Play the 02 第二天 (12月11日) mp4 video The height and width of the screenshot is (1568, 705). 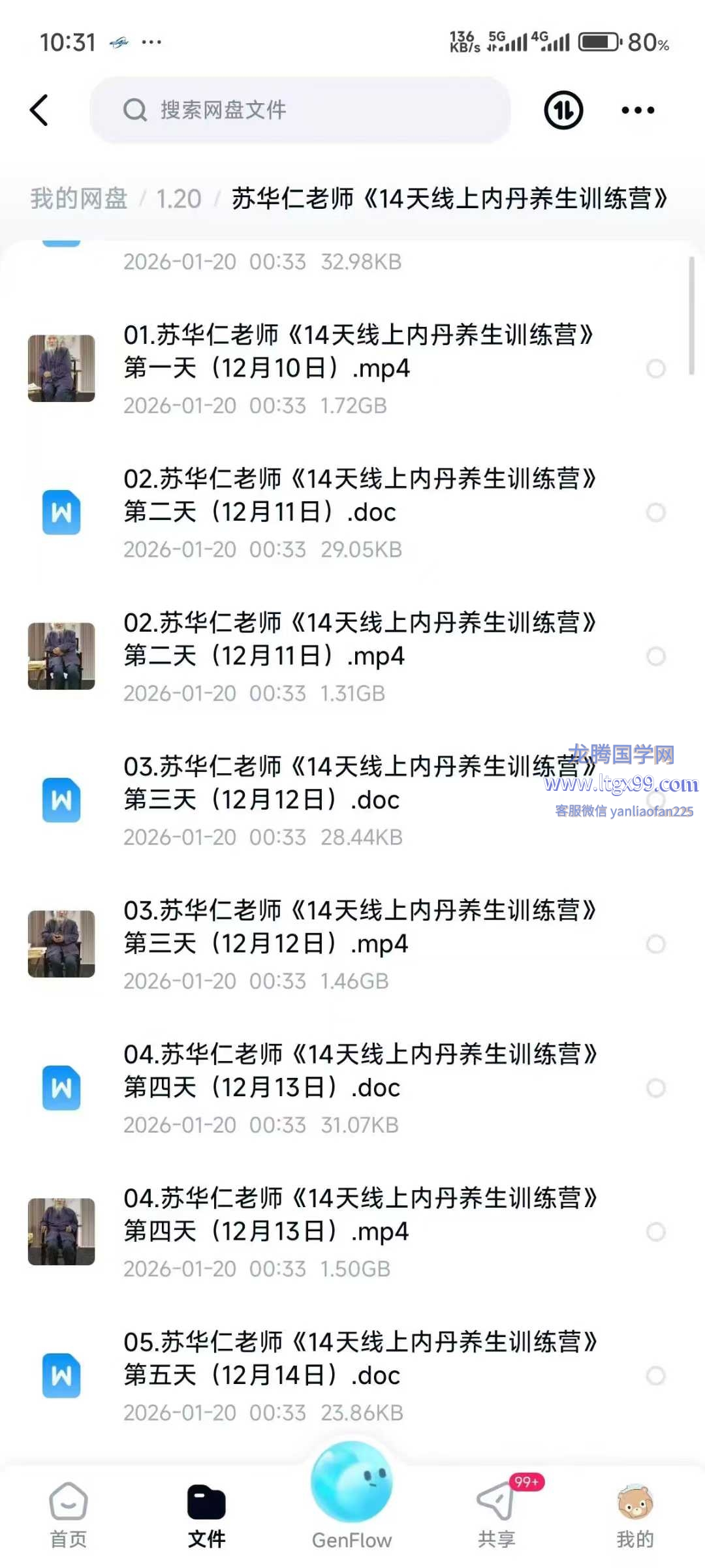[358, 639]
